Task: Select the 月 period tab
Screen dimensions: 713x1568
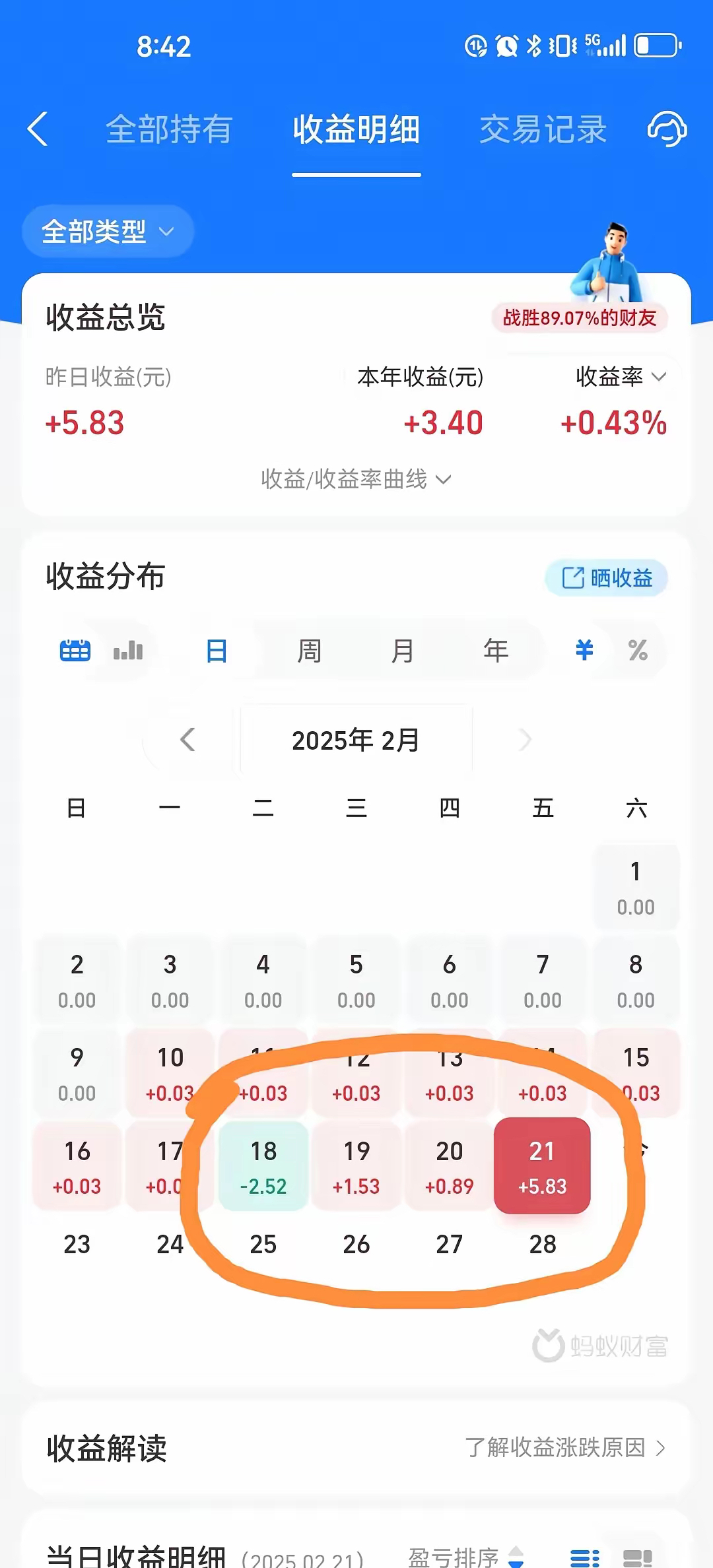Action: click(401, 651)
